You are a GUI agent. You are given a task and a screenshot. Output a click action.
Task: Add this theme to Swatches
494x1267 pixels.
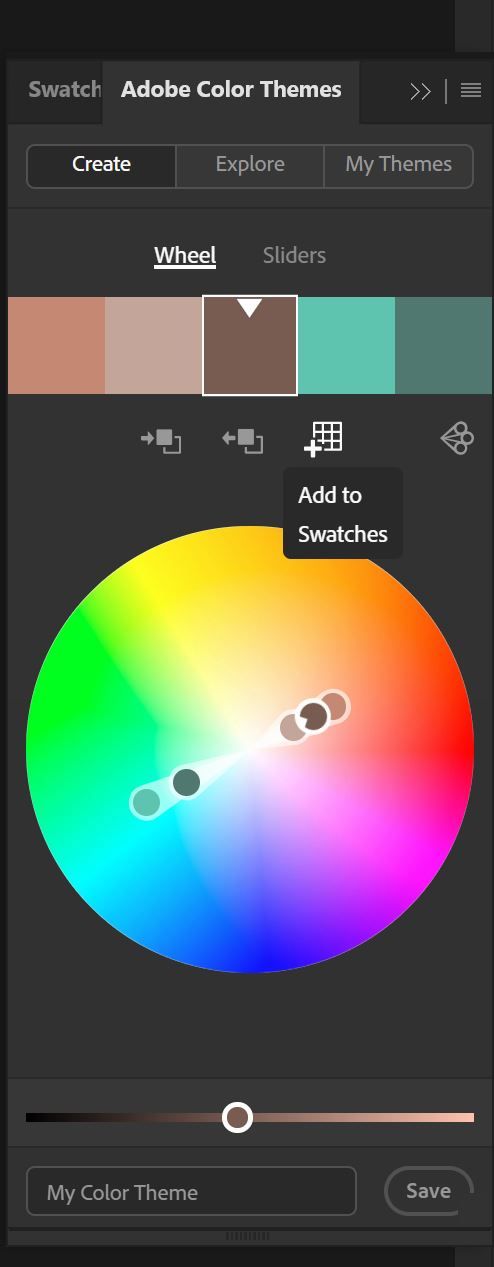pos(324,439)
